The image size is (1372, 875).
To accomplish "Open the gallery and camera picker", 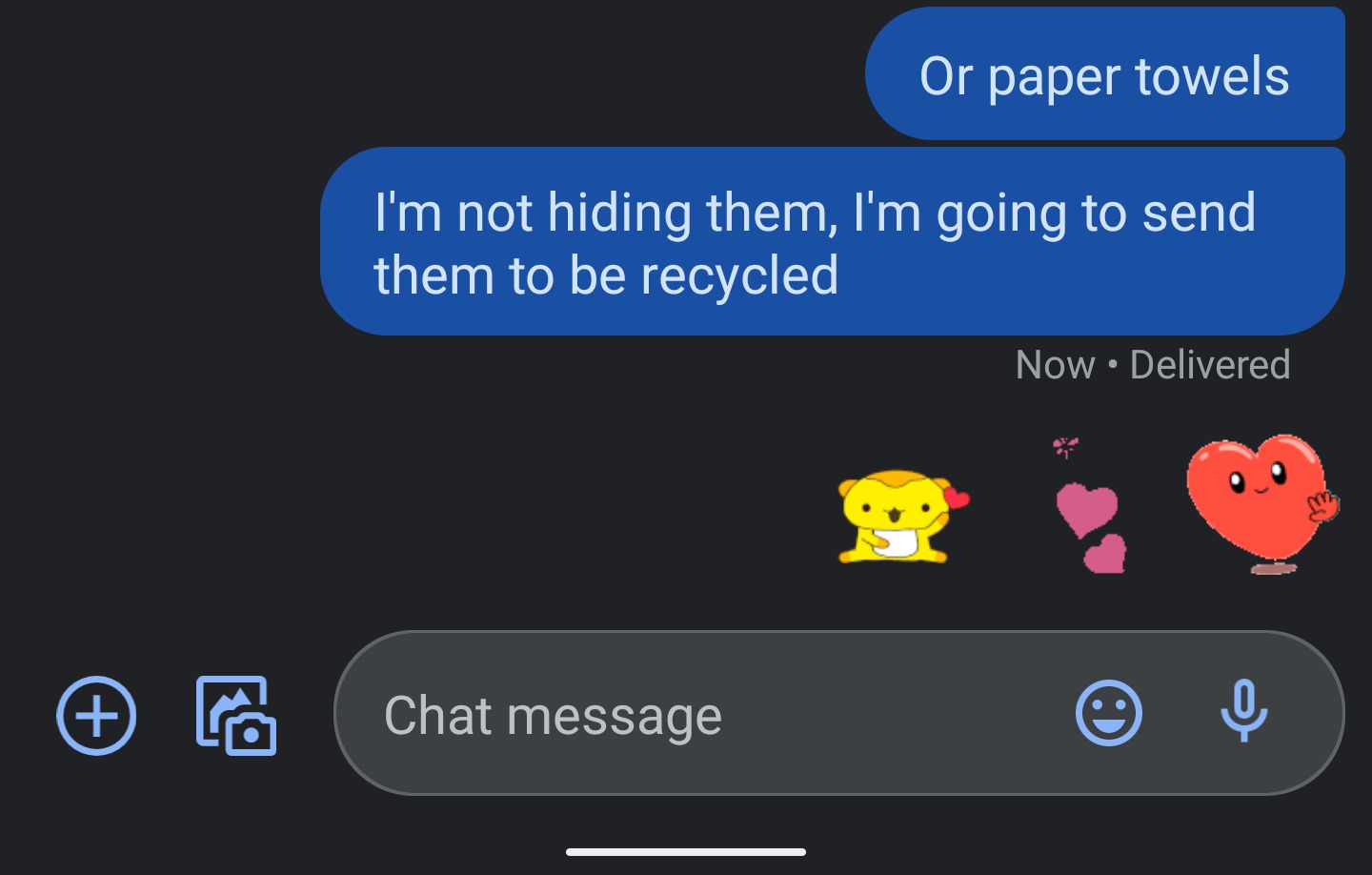I will (x=235, y=715).
